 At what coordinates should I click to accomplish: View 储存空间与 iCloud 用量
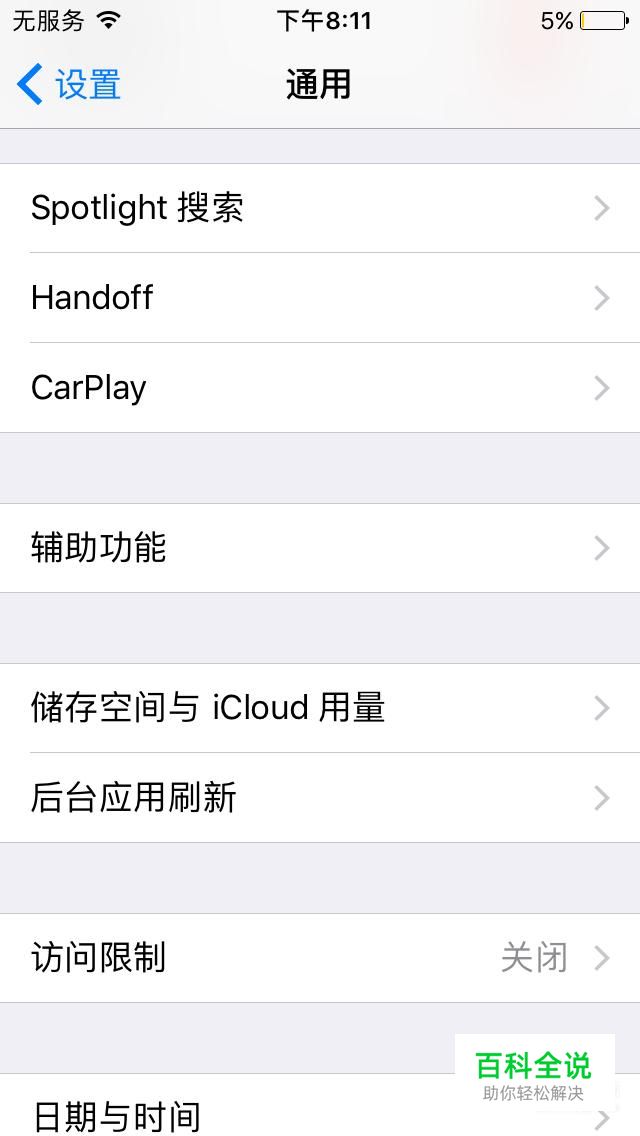[320, 708]
